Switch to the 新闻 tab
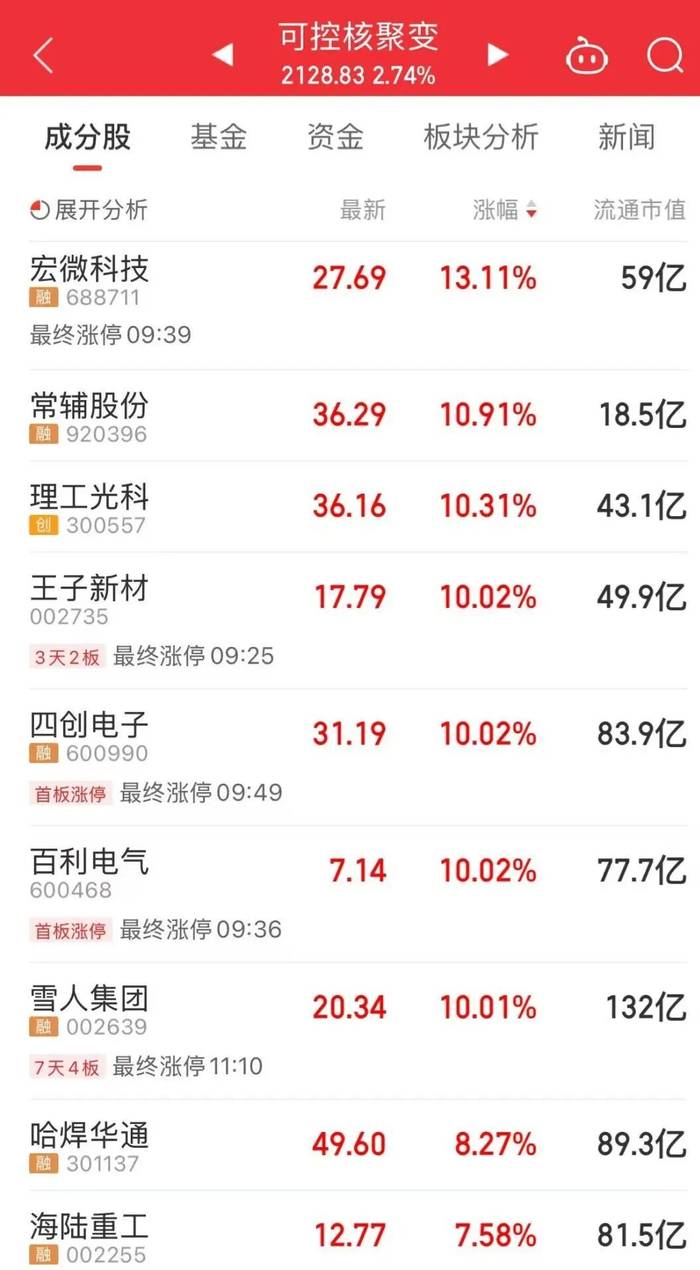This screenshot has width=700, height=1270. tap(626, 137)
